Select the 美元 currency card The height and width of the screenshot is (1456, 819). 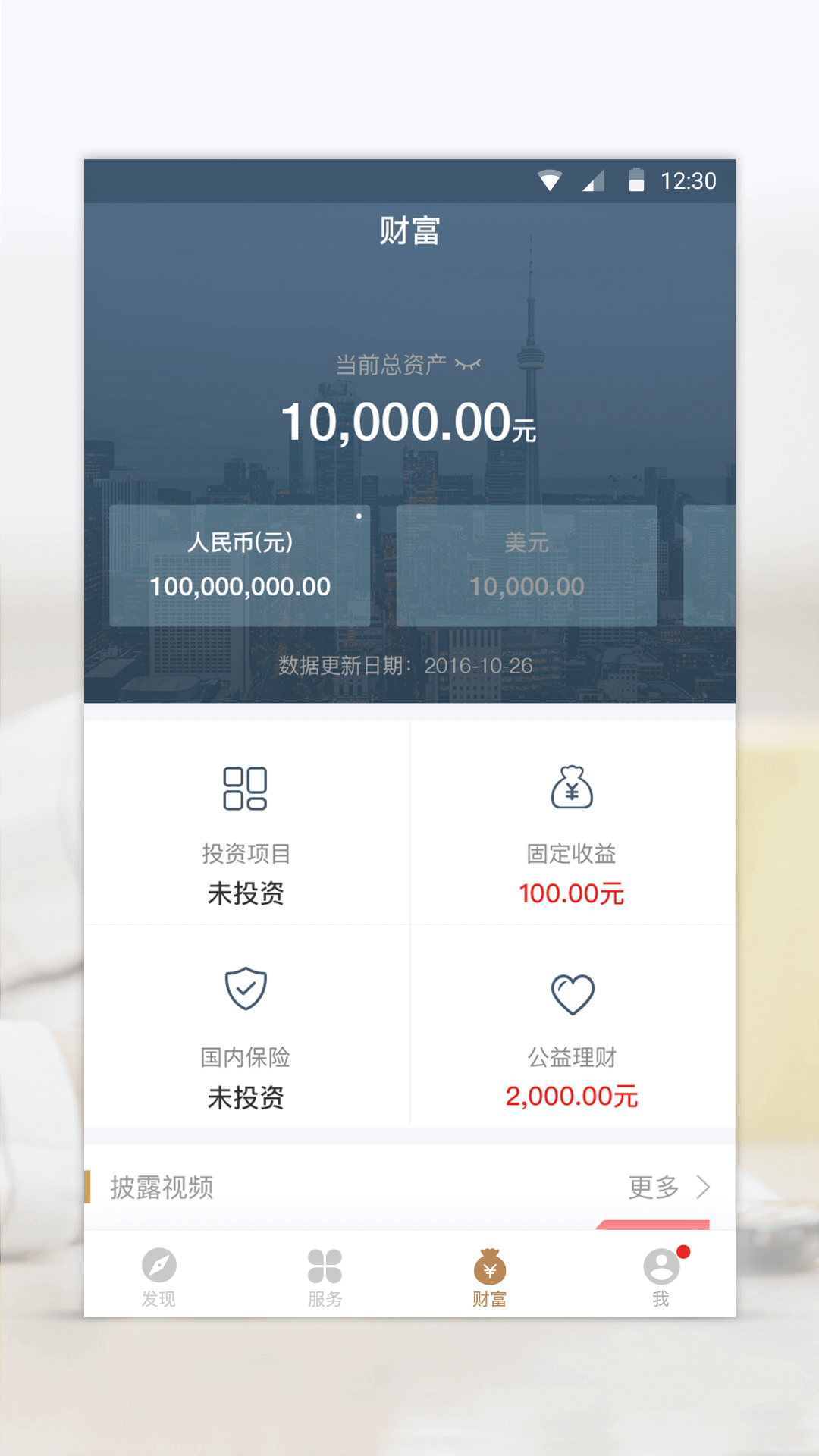(x=526, y=566)
